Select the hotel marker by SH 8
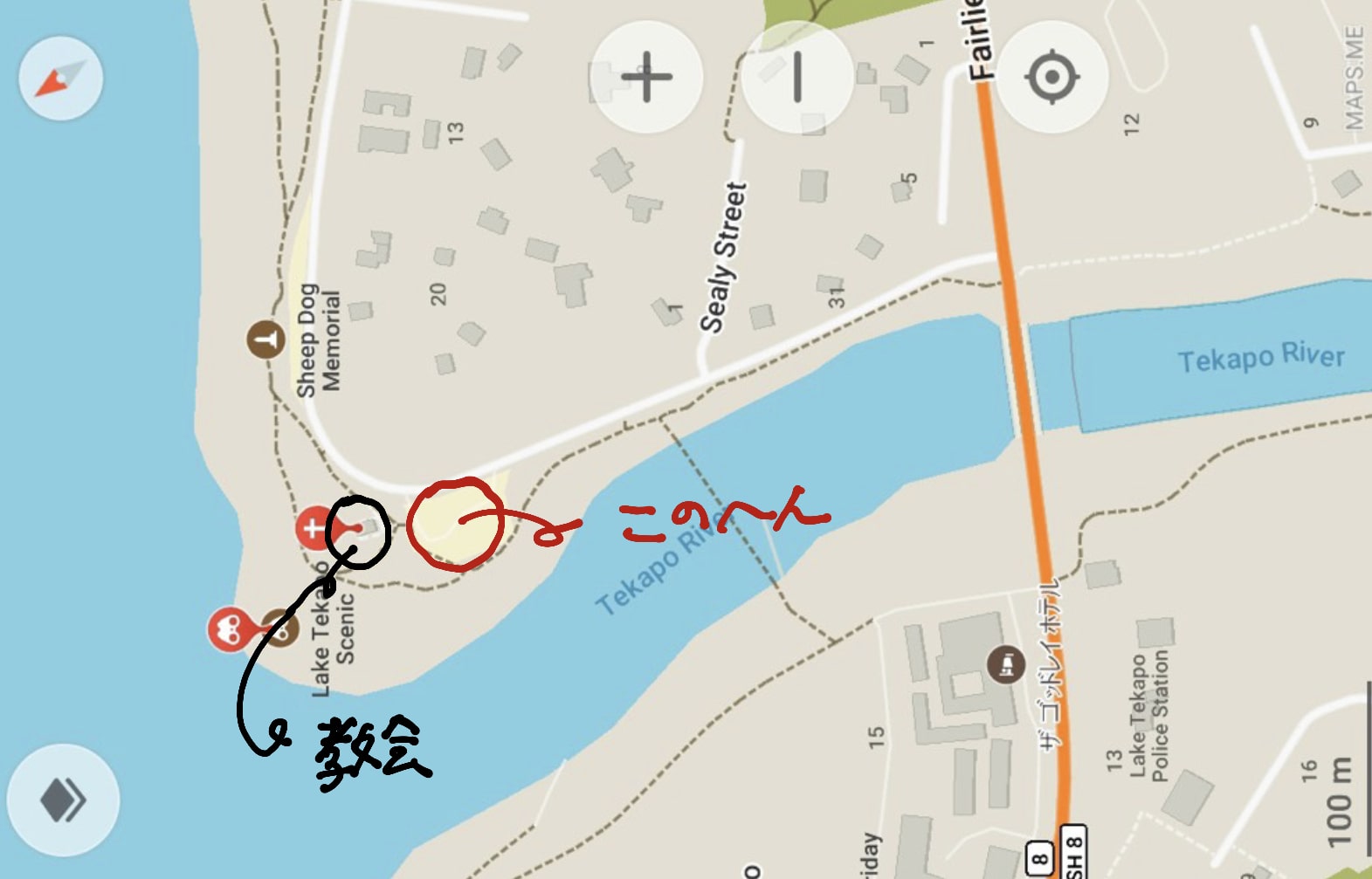Viewport: 1372px width, 879px height. click(x=1006, y=665)
